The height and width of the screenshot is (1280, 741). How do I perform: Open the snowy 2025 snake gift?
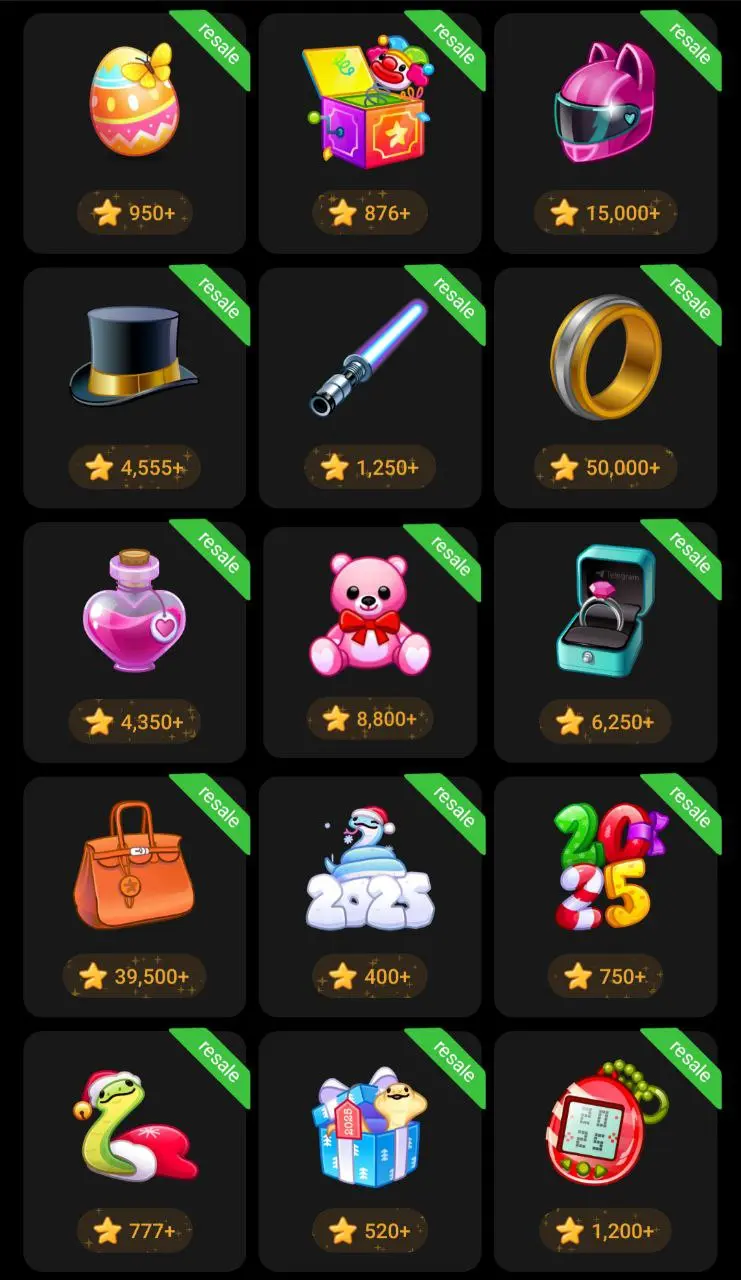coord(369,895)
